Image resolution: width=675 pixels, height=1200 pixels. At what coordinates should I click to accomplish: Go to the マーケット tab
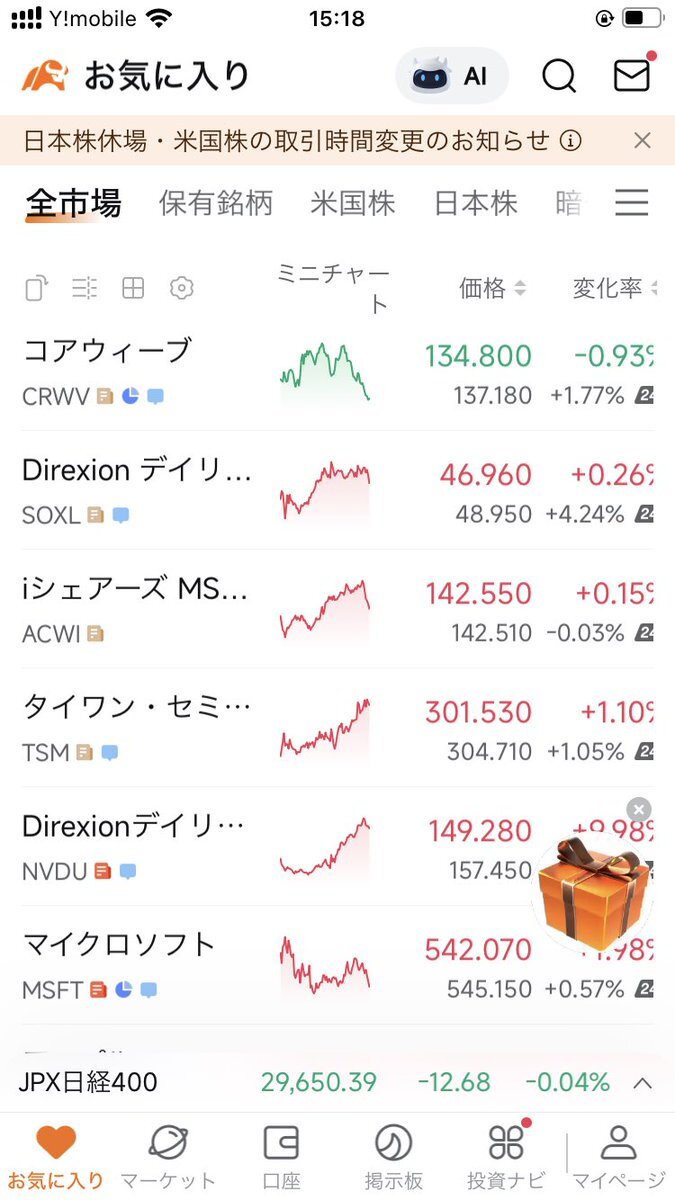167,1156
